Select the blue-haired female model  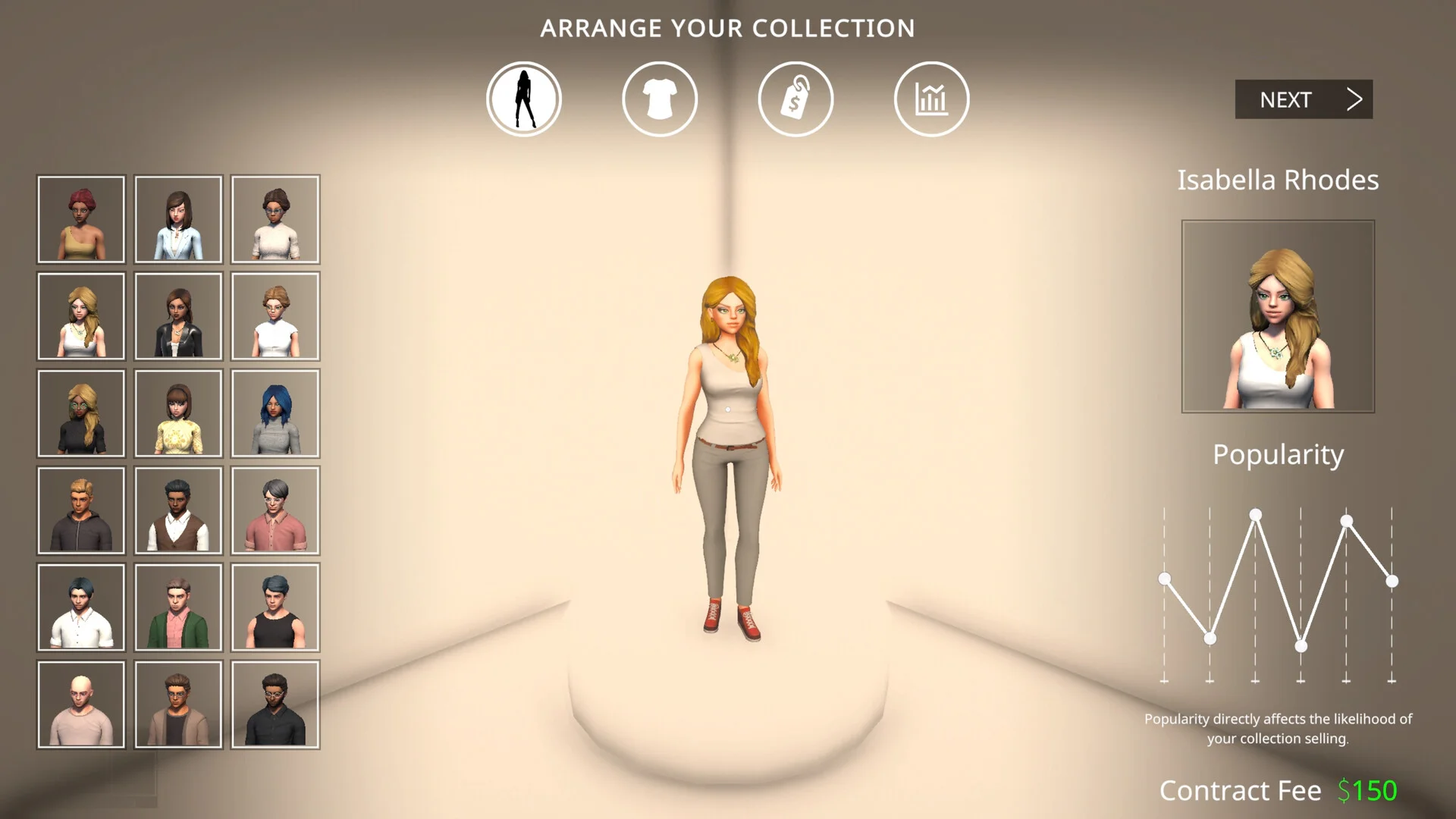pos(275,414)
